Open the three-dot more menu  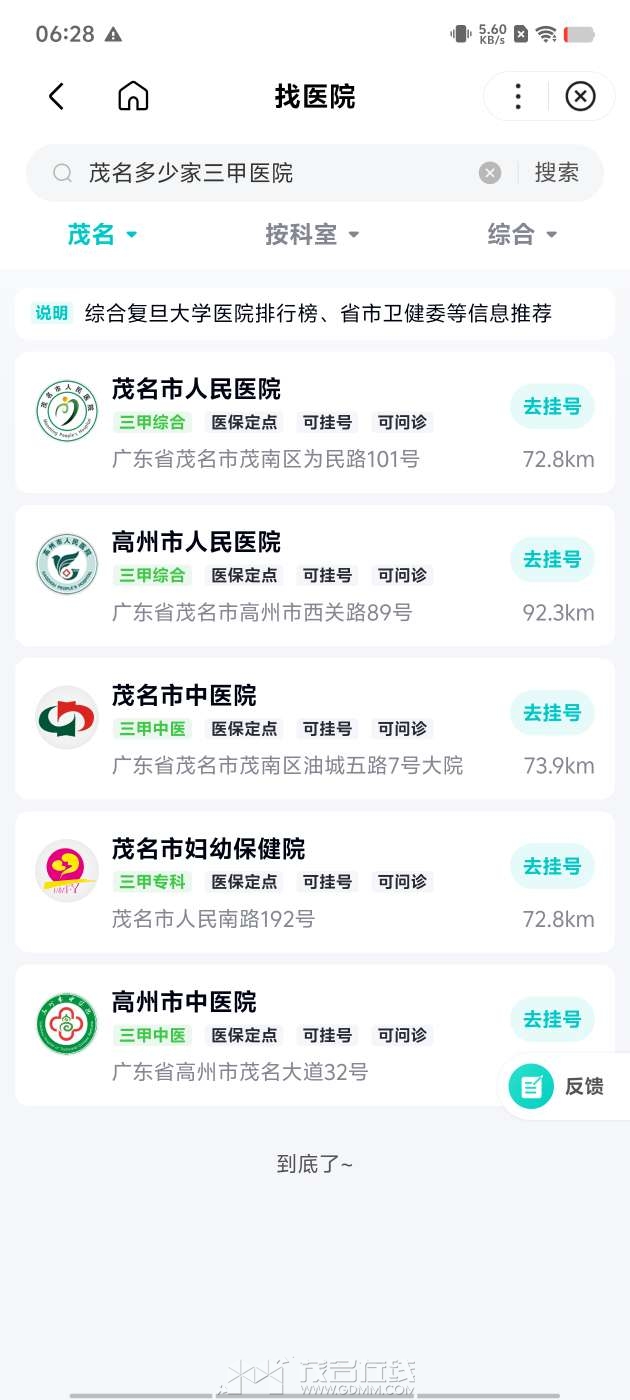point(517,96)
